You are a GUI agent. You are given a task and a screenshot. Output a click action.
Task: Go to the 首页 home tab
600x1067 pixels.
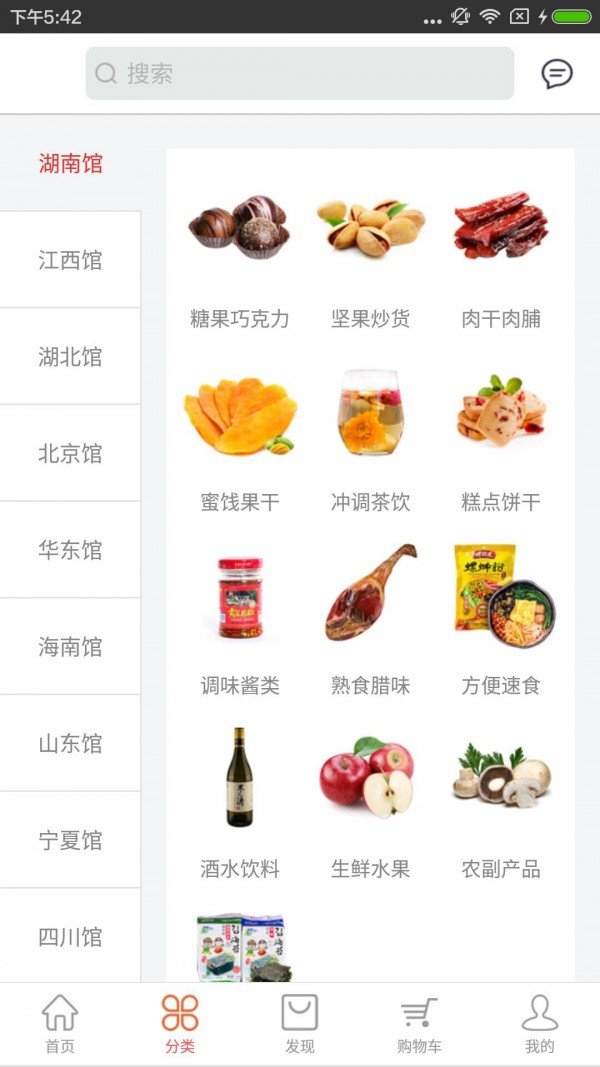(60, 1024)
